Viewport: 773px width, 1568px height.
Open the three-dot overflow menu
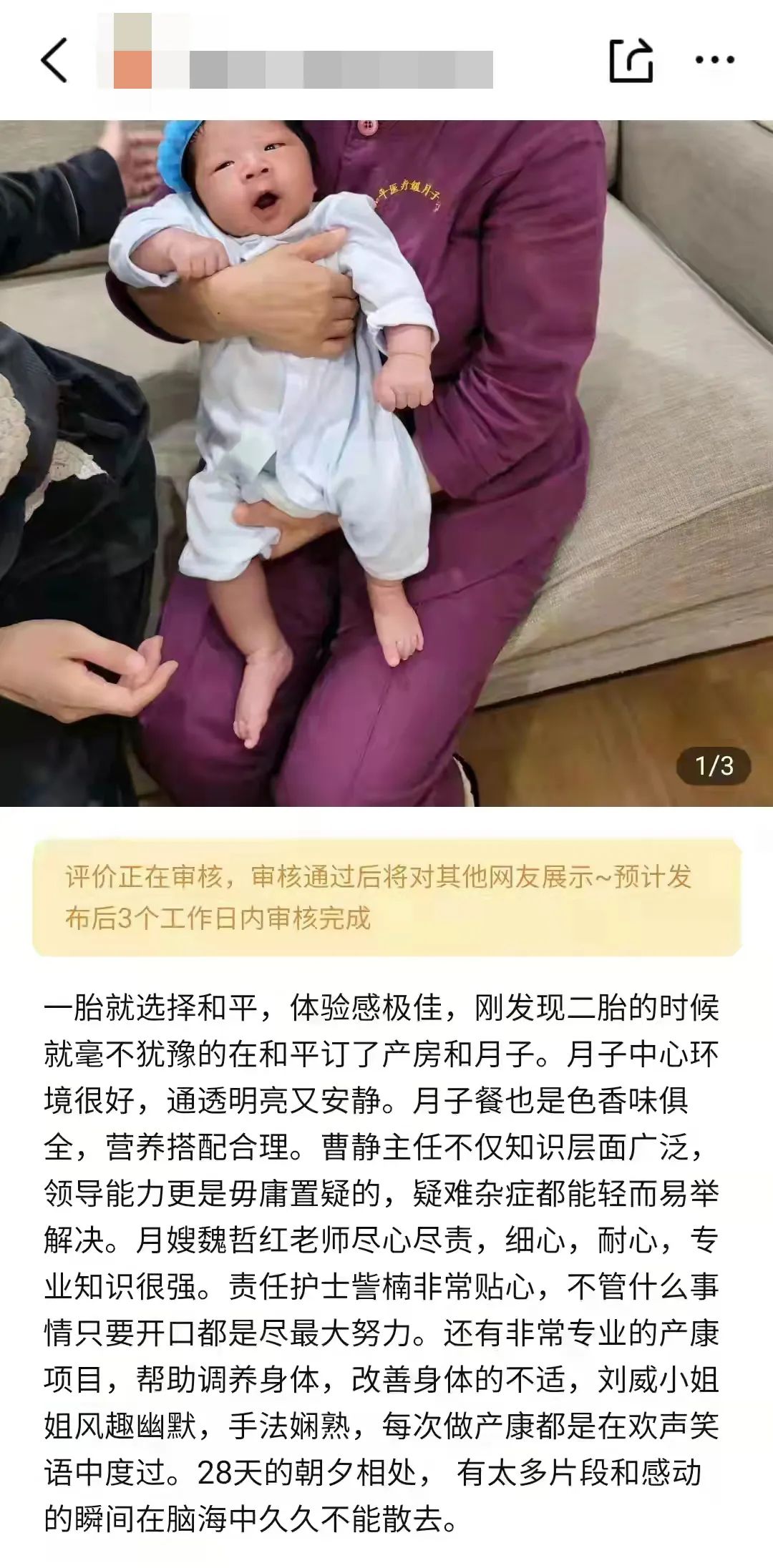(x=714, y=60)
